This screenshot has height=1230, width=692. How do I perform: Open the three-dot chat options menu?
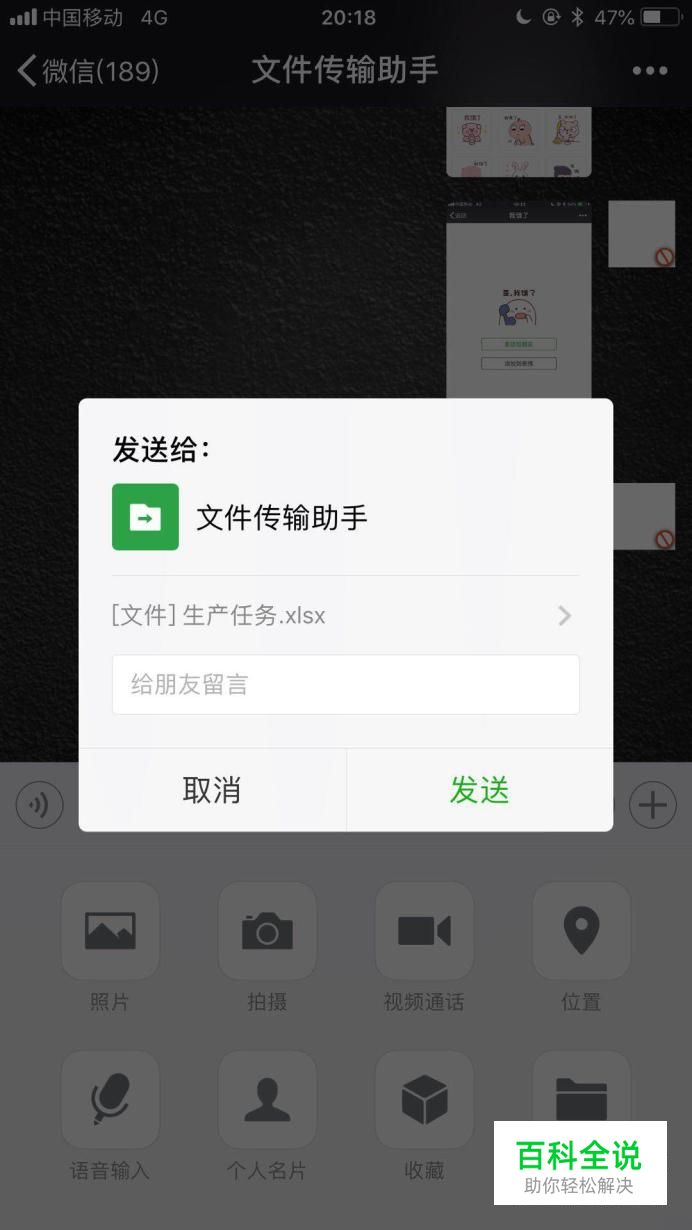click(x=650, y=70)
